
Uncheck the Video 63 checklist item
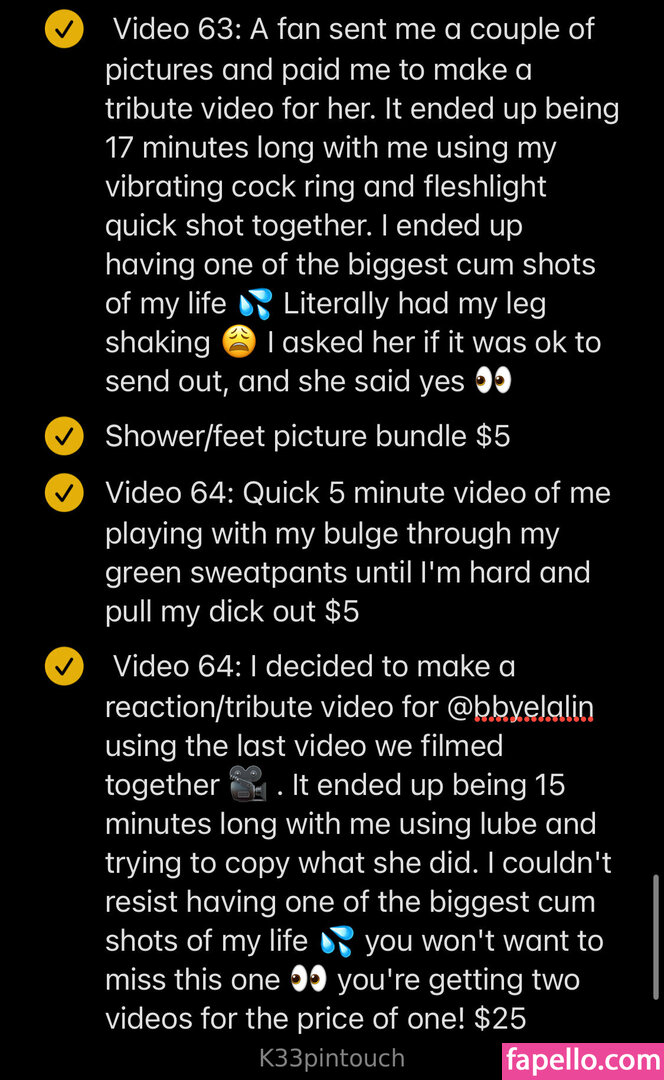pos(65,31)
